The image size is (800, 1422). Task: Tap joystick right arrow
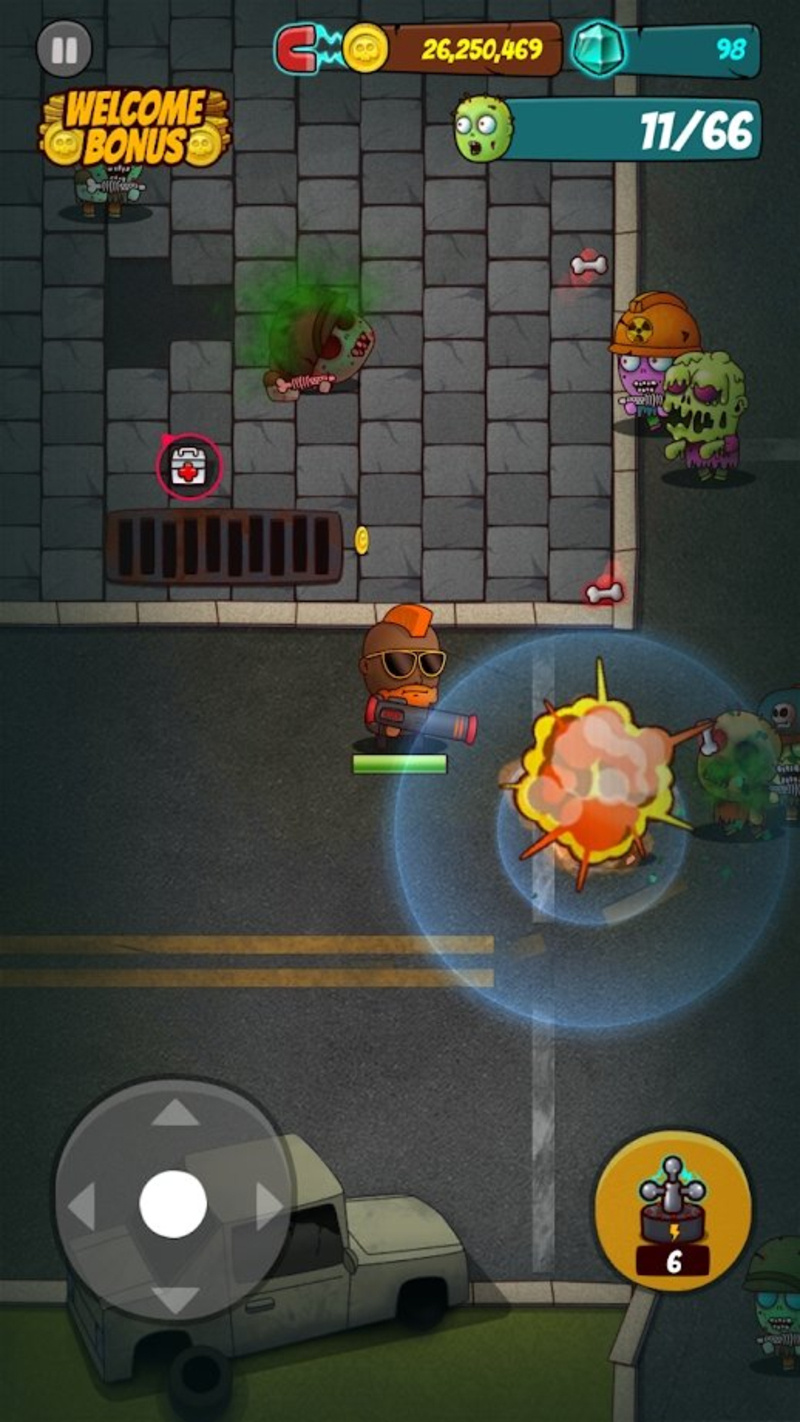tap(268, 1205)
